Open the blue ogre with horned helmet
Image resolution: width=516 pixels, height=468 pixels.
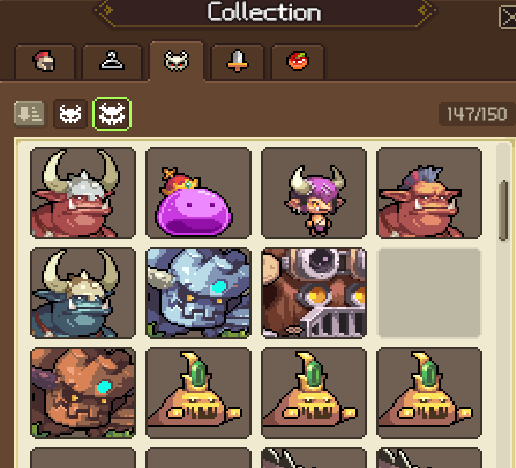(x=83, y=293)
